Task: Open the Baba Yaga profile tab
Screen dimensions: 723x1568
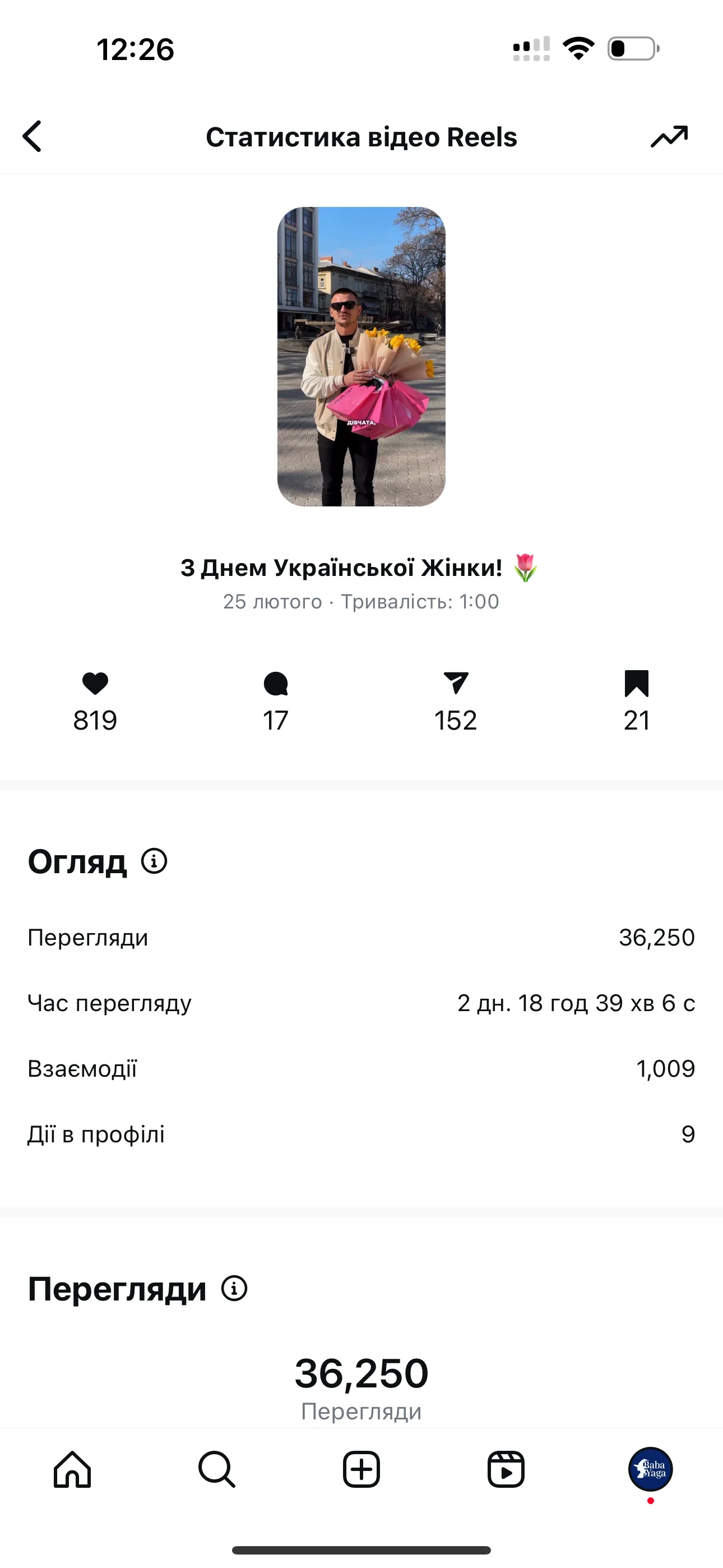Action: pyautogui.click(x=650, y=1469)
